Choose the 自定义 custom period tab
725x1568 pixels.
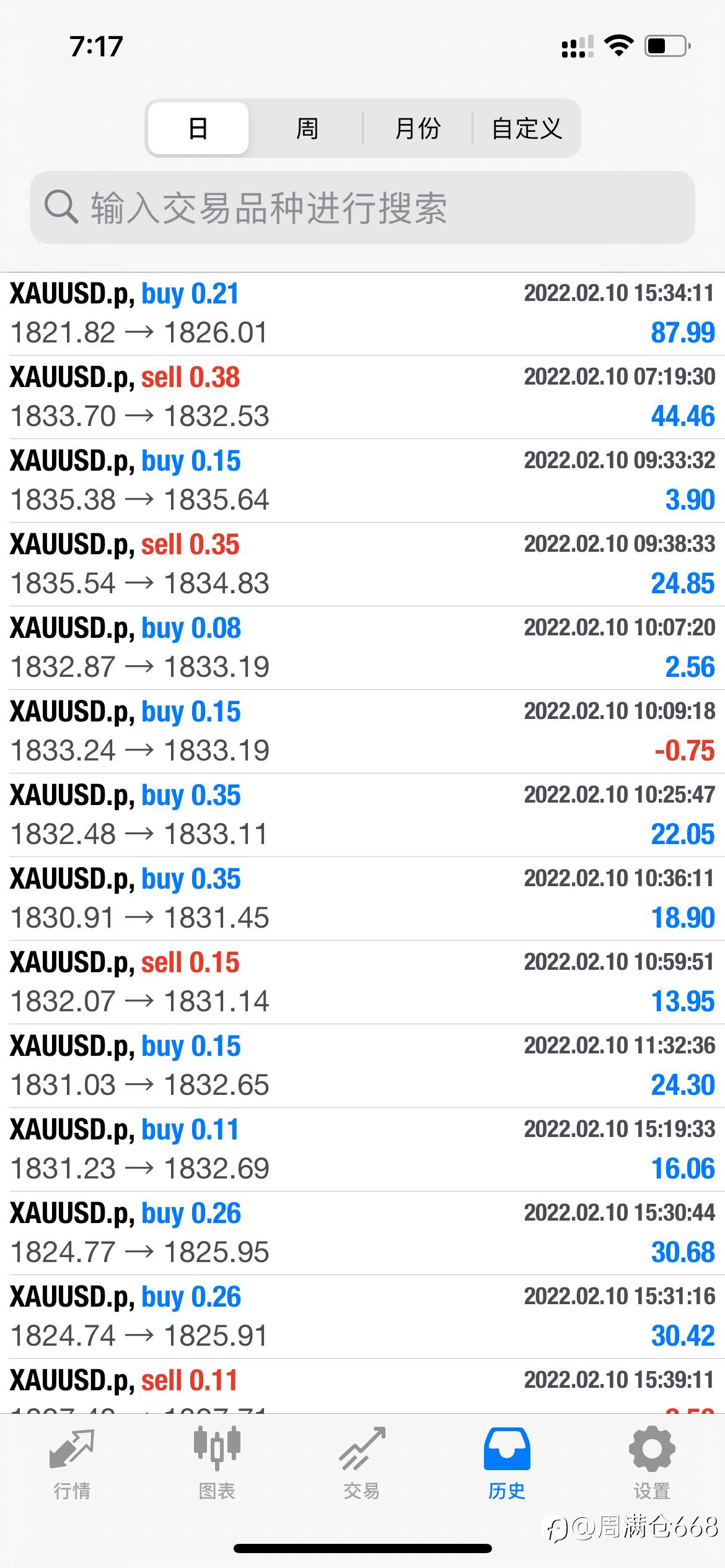point(526,128)
